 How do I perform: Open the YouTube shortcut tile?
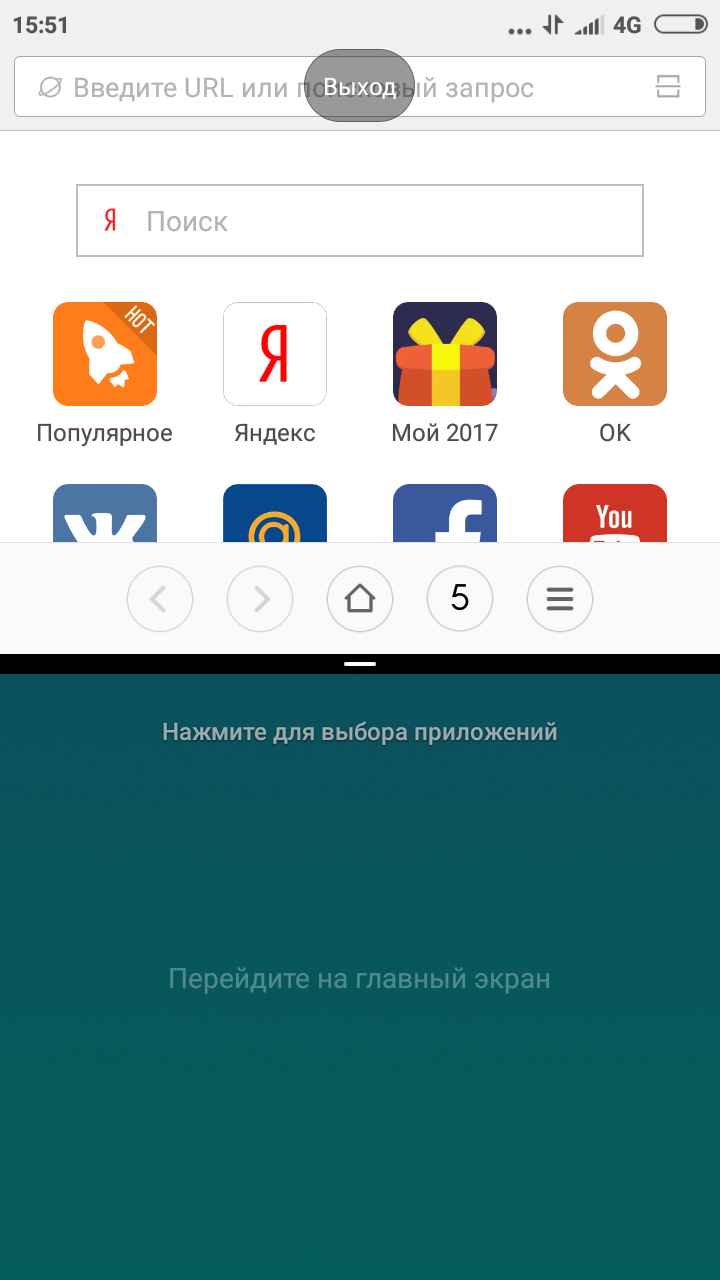click(x=615, y=514)
